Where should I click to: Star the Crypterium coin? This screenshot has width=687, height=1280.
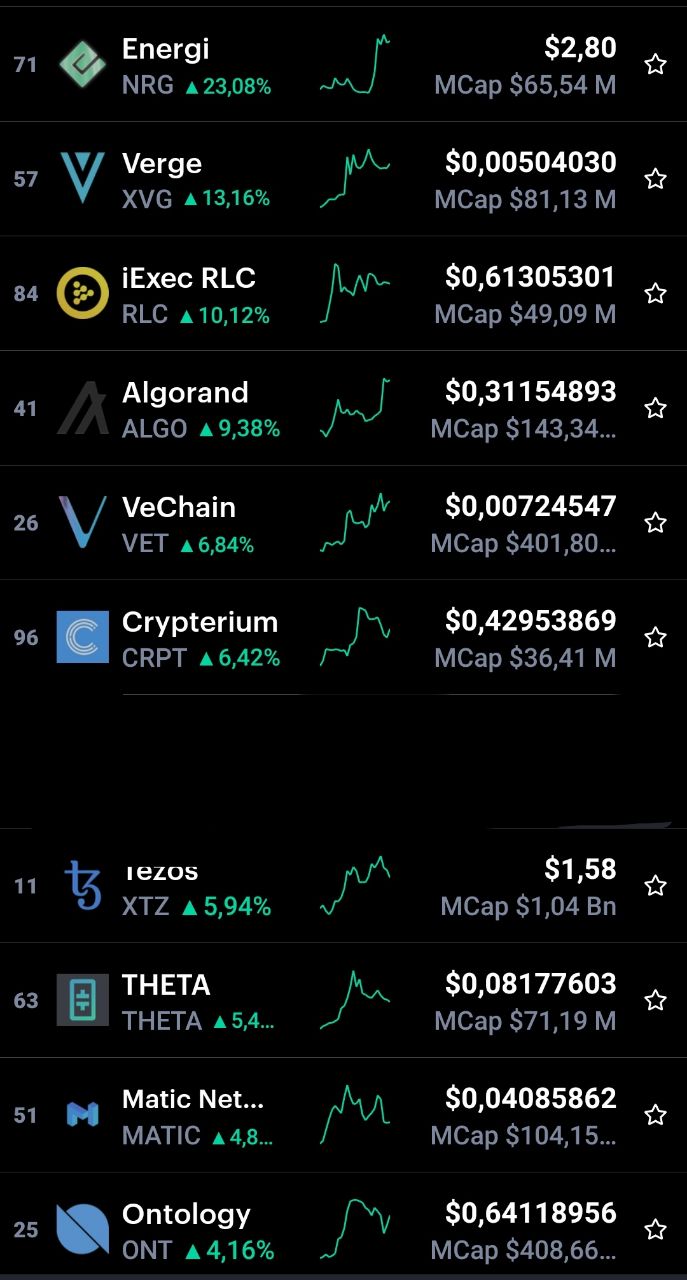click(x=655, y=637)
